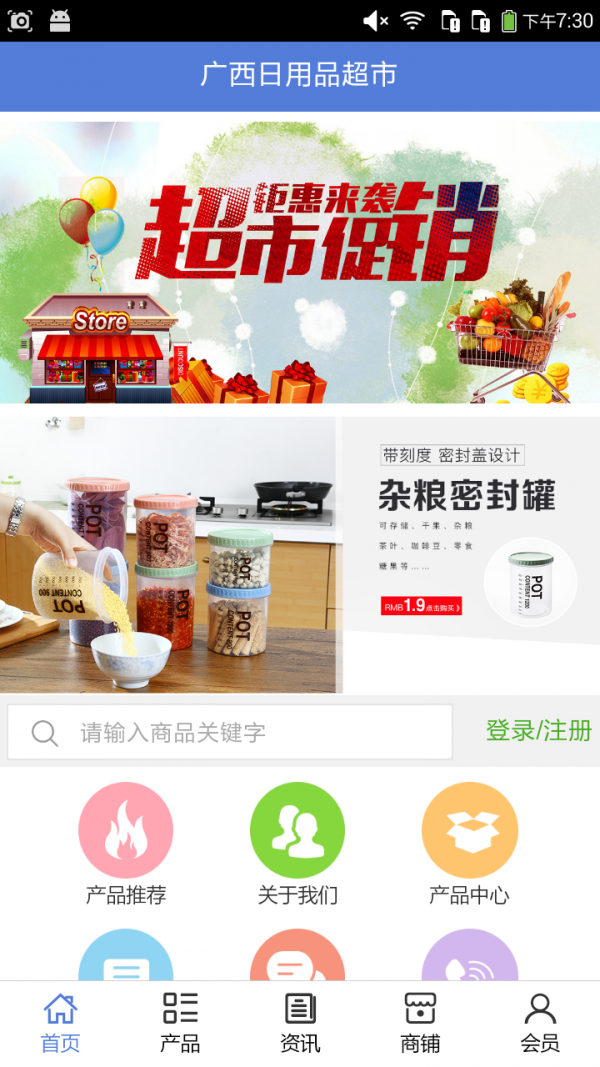This screenshot has height=1067, width=600.
Task: Switch to the 会员 tab
Action: point(540,1022)
